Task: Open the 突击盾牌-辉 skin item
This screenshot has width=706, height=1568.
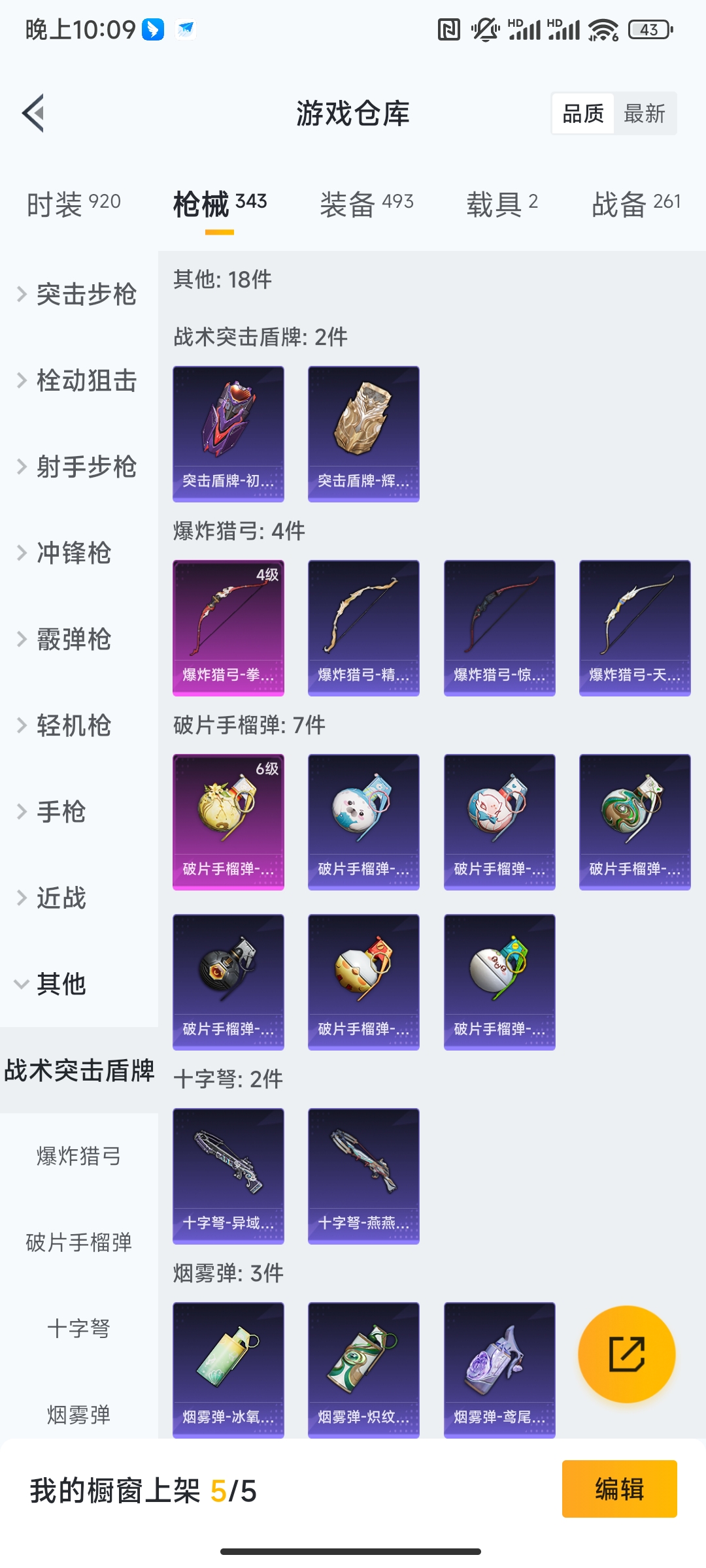Action: 363,434
